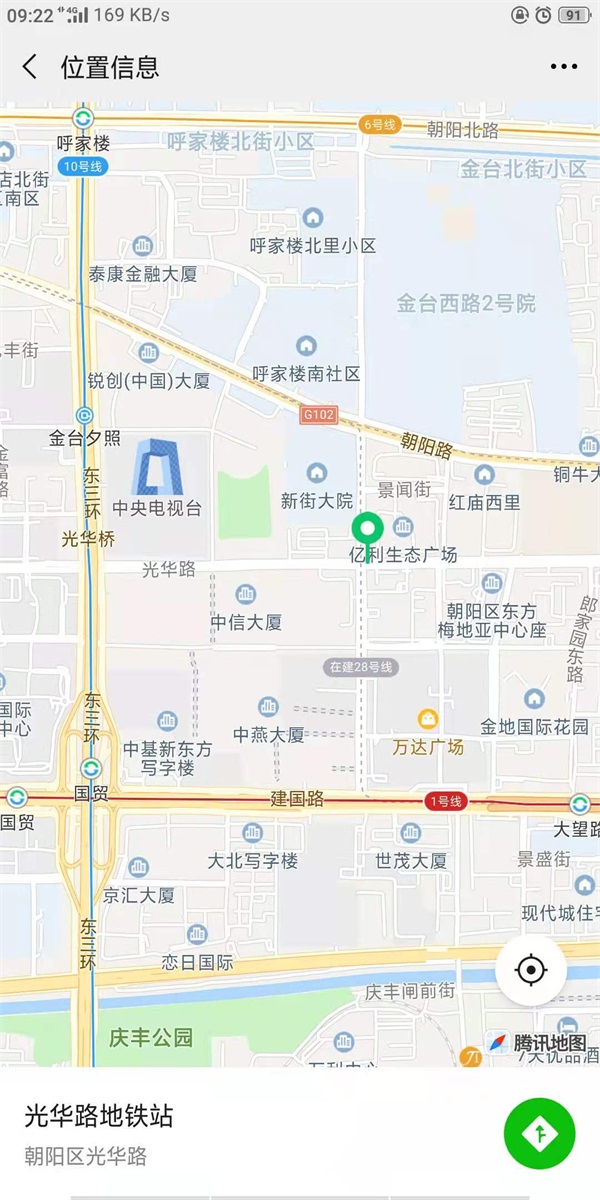The width and height of the screenshot is (600, 1200).
Task: Start navigation with the green button
Action: point(540,1133)
